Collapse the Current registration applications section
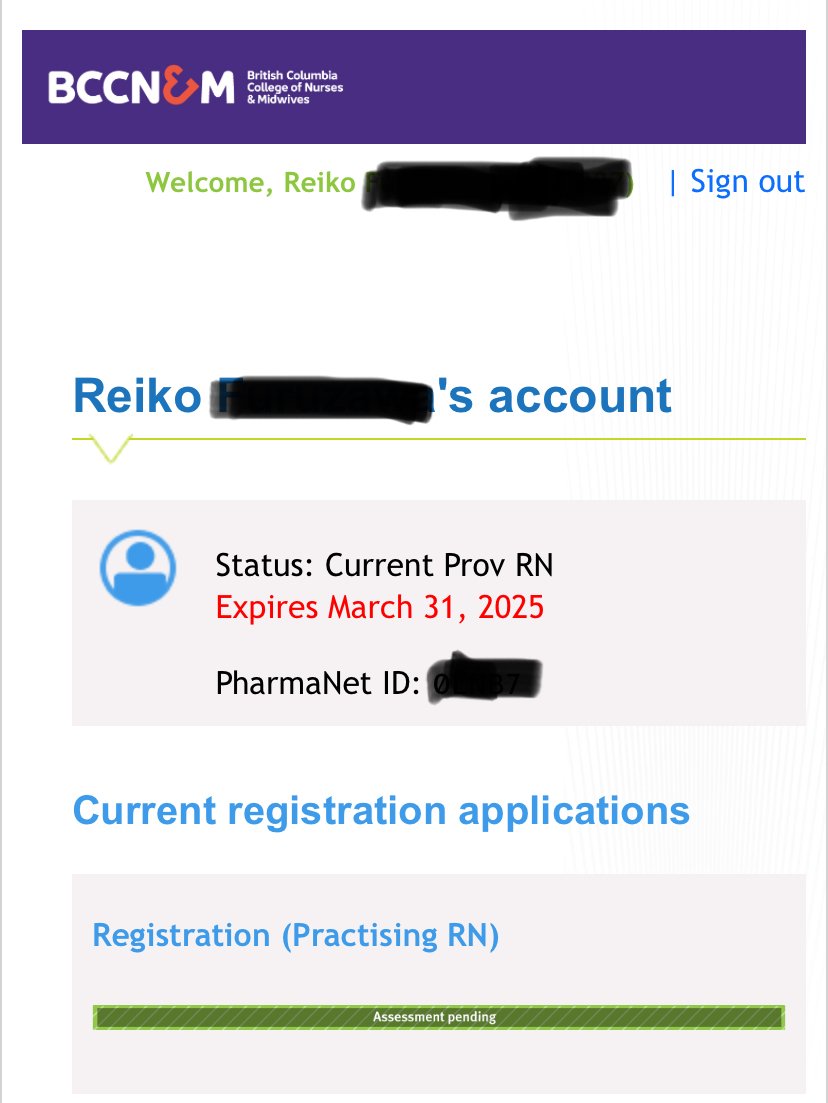The image size is (828, 1103). (x=383, y=811)
